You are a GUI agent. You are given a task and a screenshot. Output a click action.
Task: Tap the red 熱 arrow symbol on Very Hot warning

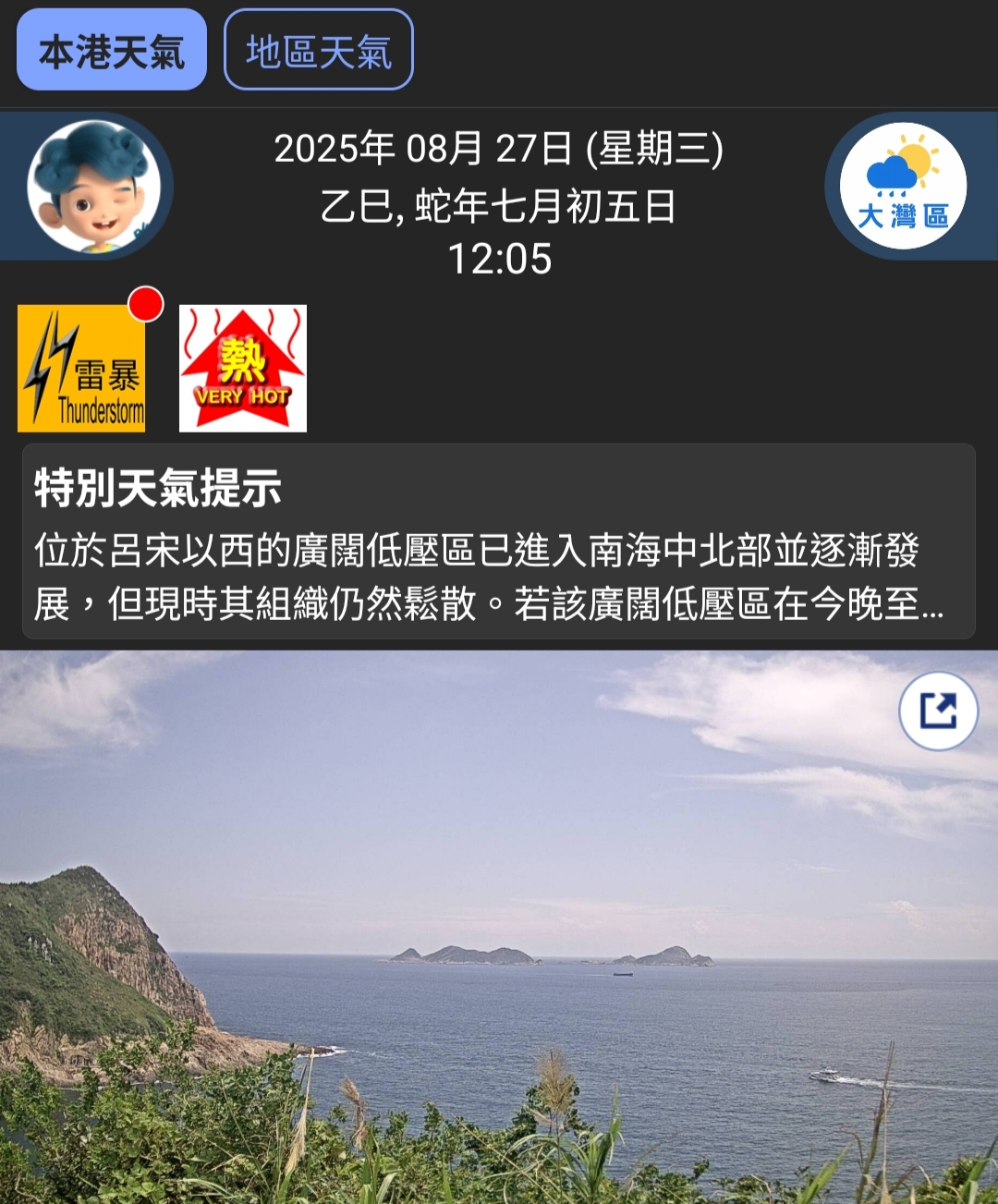pos(241,360)
